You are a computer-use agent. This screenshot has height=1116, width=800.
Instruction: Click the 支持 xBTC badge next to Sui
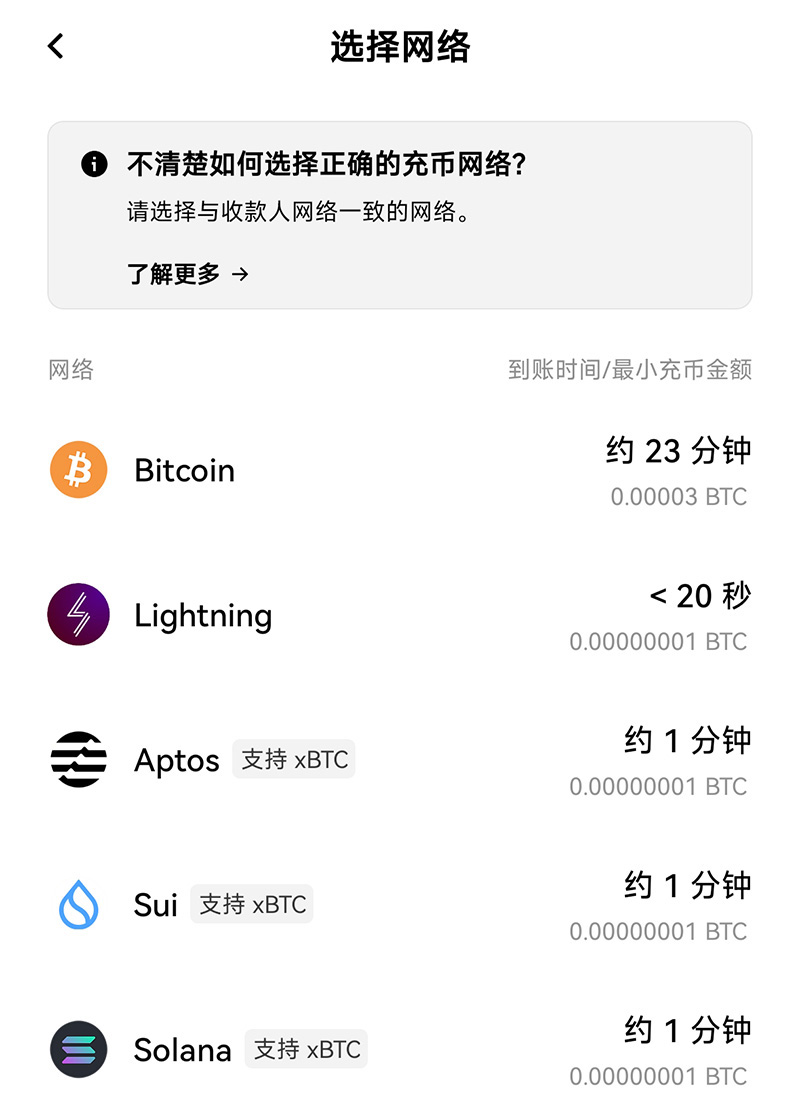251,903
